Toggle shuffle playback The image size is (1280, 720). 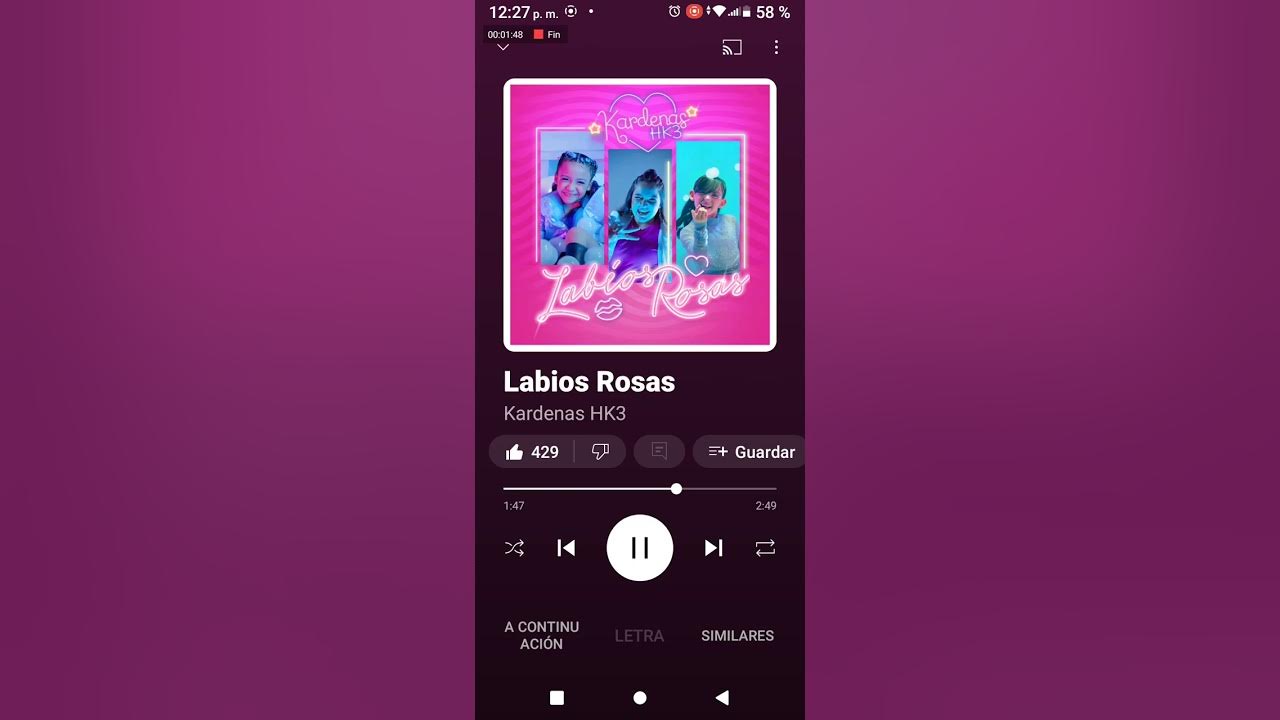514,548
